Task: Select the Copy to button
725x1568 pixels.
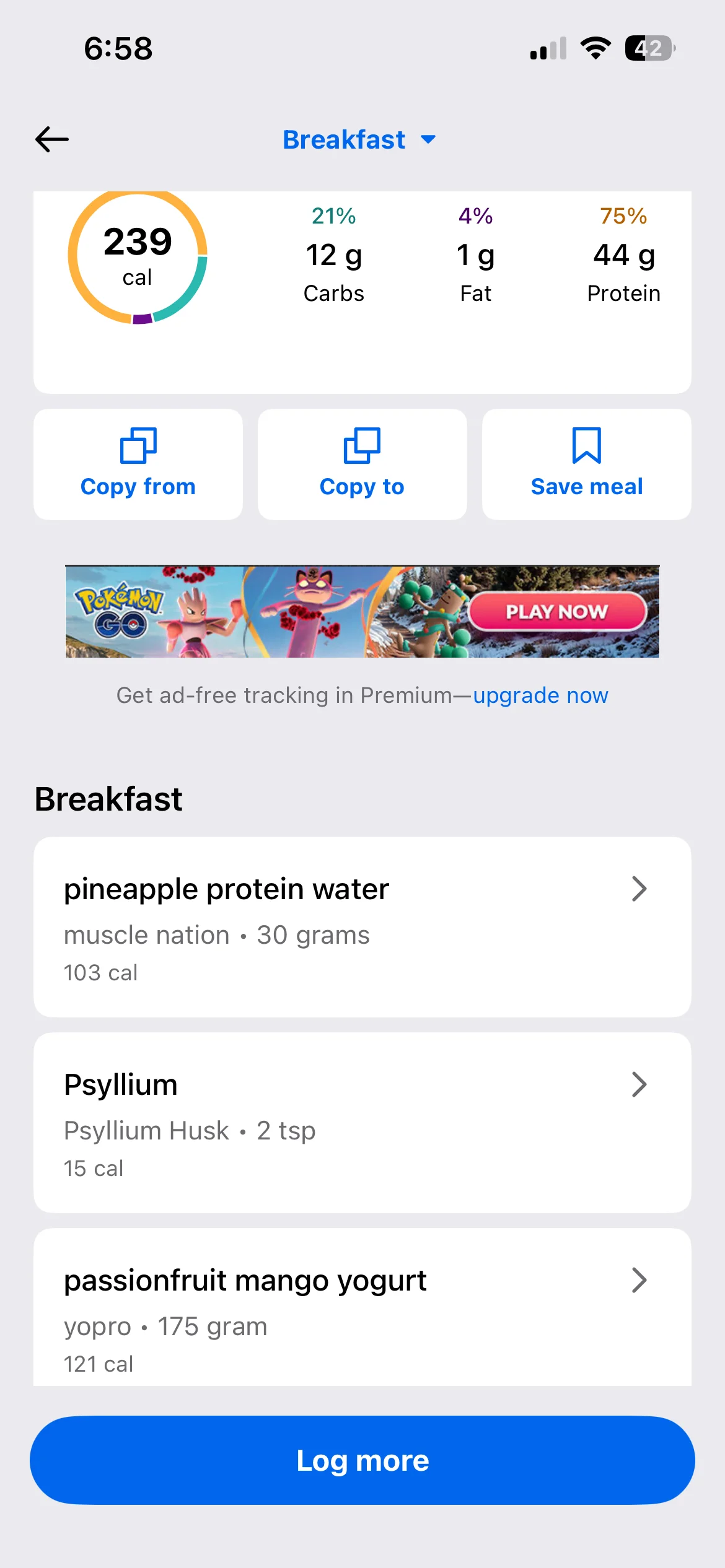Action: pos(362,464)
